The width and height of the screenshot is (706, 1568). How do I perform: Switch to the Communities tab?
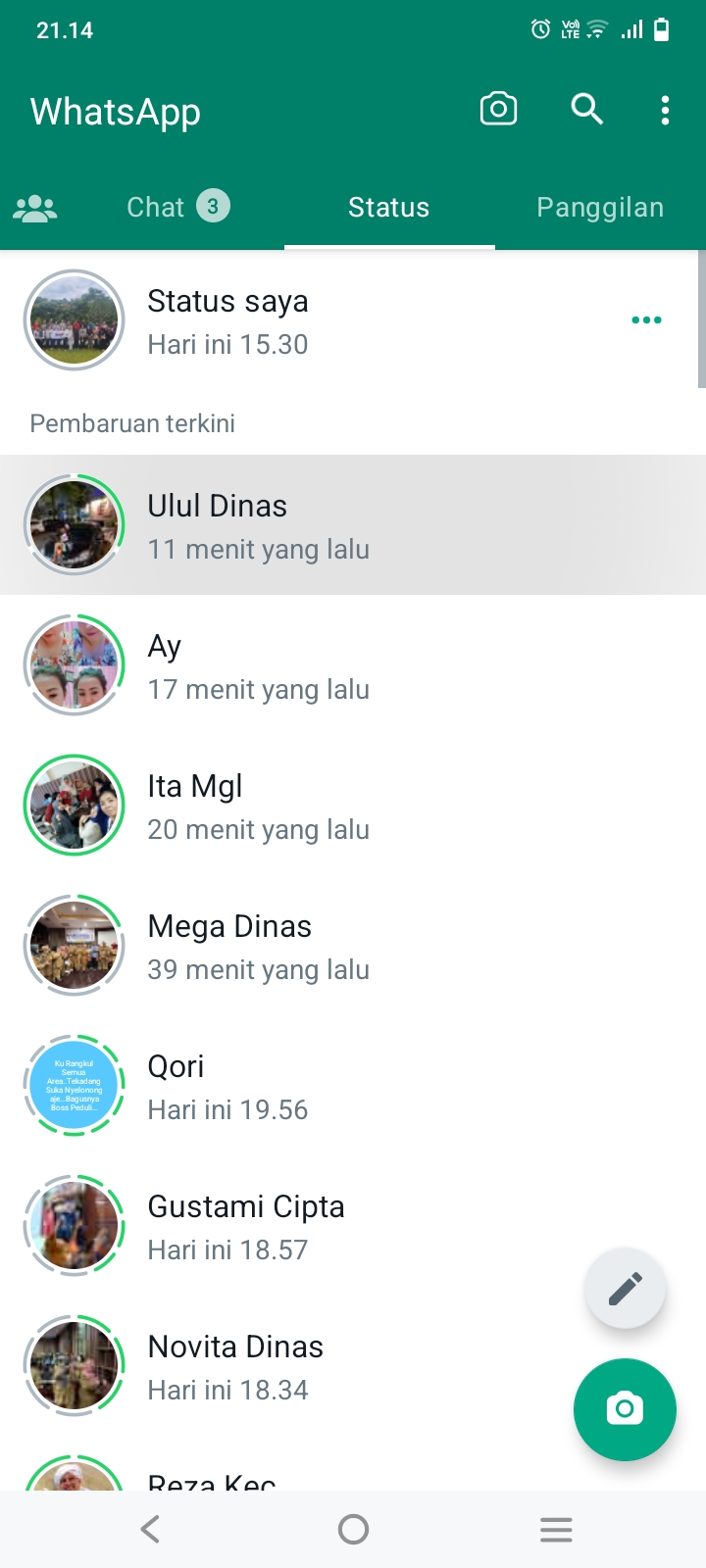[x=35, y=208]
